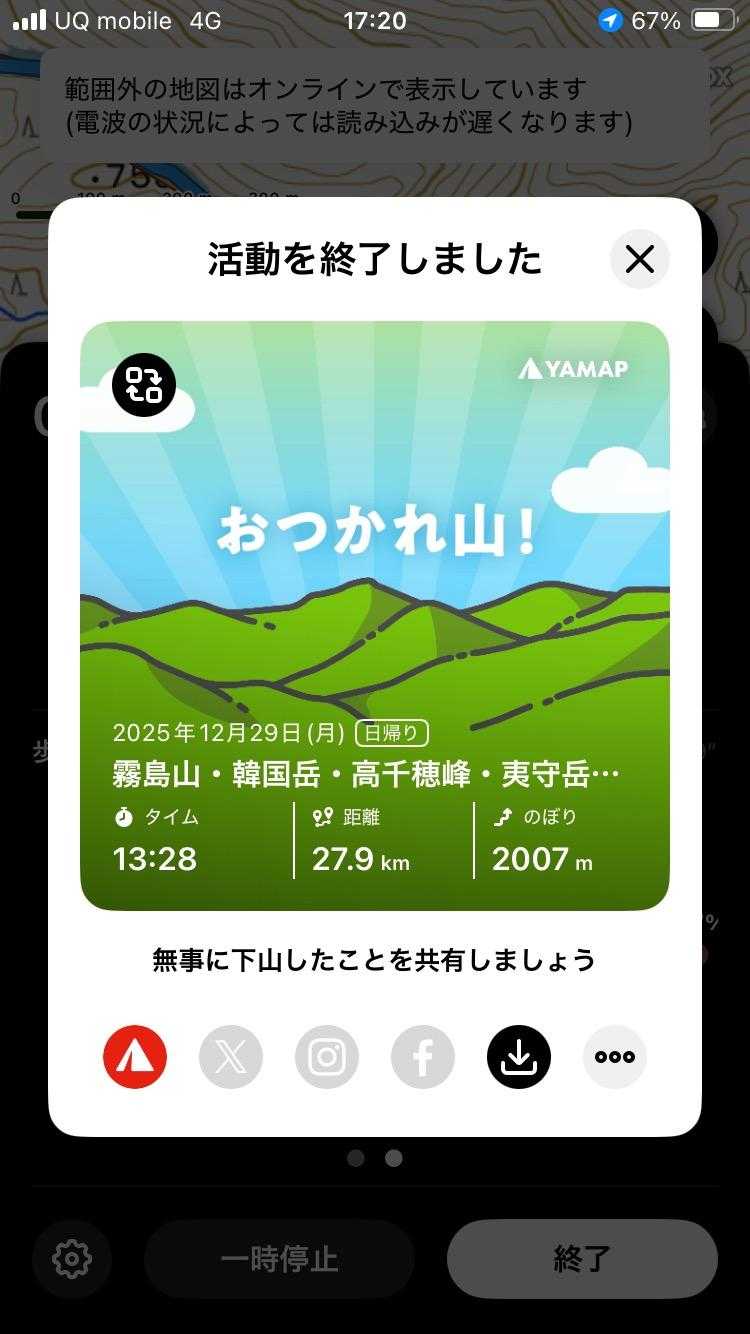This screenshot has width=750, height=1334.
Task: Download the activity card image
Action: click(x=519, y=1057)
